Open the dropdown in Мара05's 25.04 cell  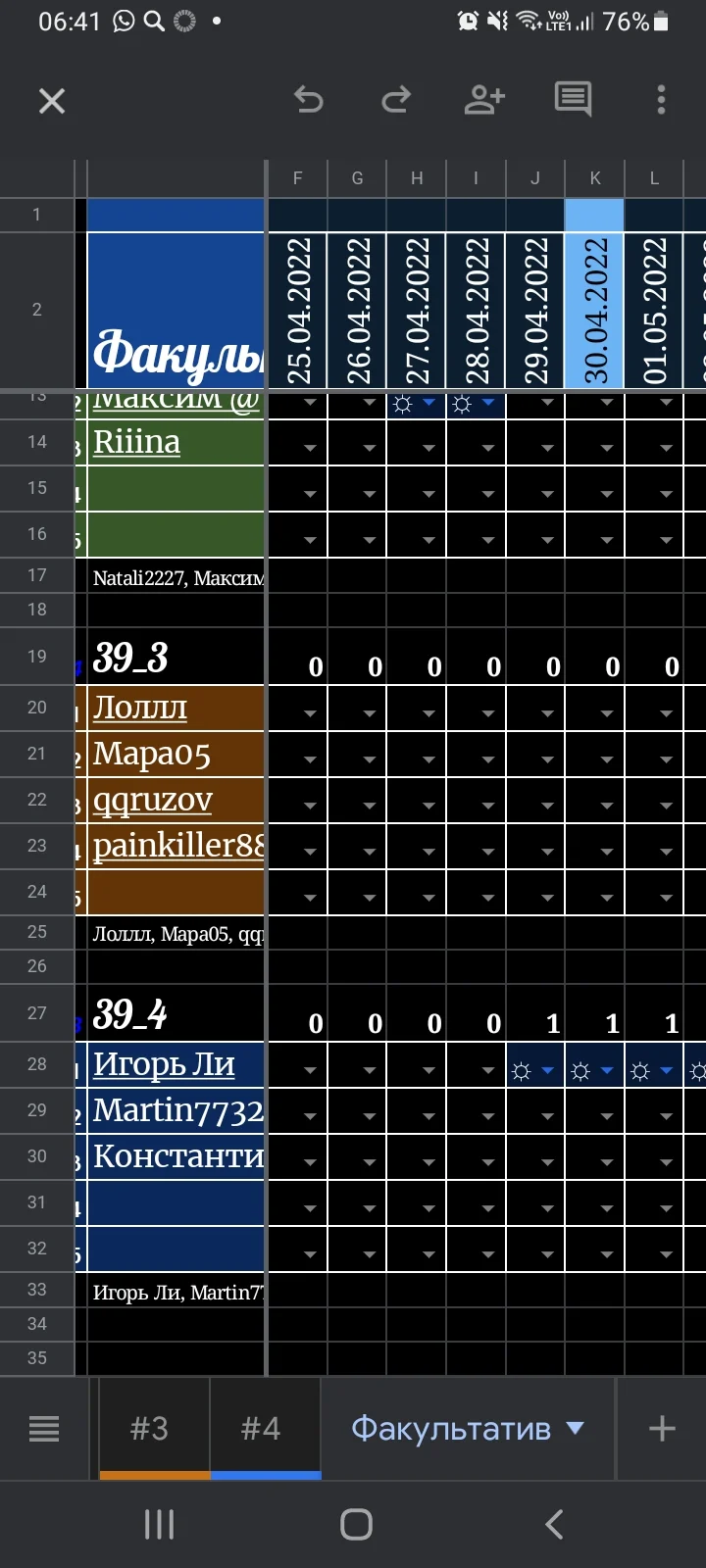[311, 759]
